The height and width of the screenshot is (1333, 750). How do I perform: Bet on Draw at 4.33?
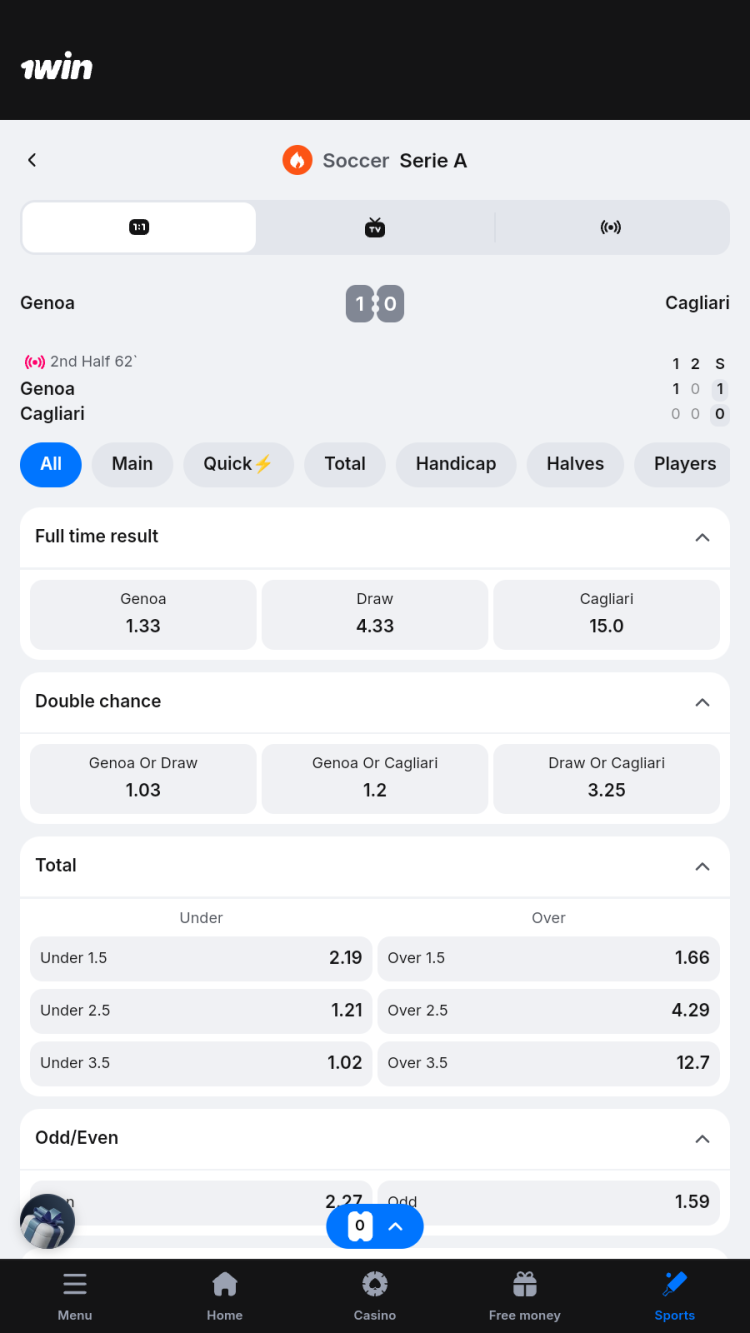coord(375,614)
